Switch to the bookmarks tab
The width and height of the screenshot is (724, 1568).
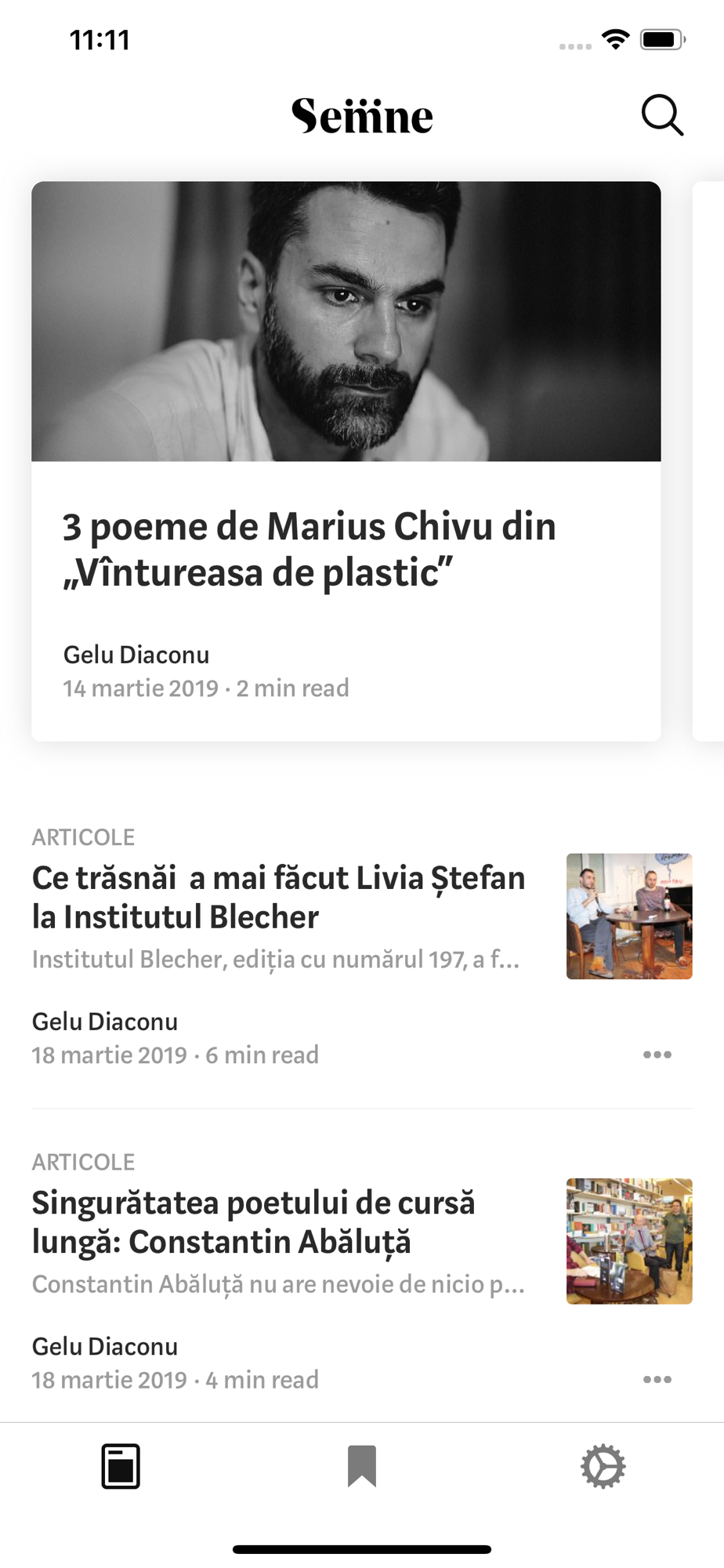[362, 1466]
